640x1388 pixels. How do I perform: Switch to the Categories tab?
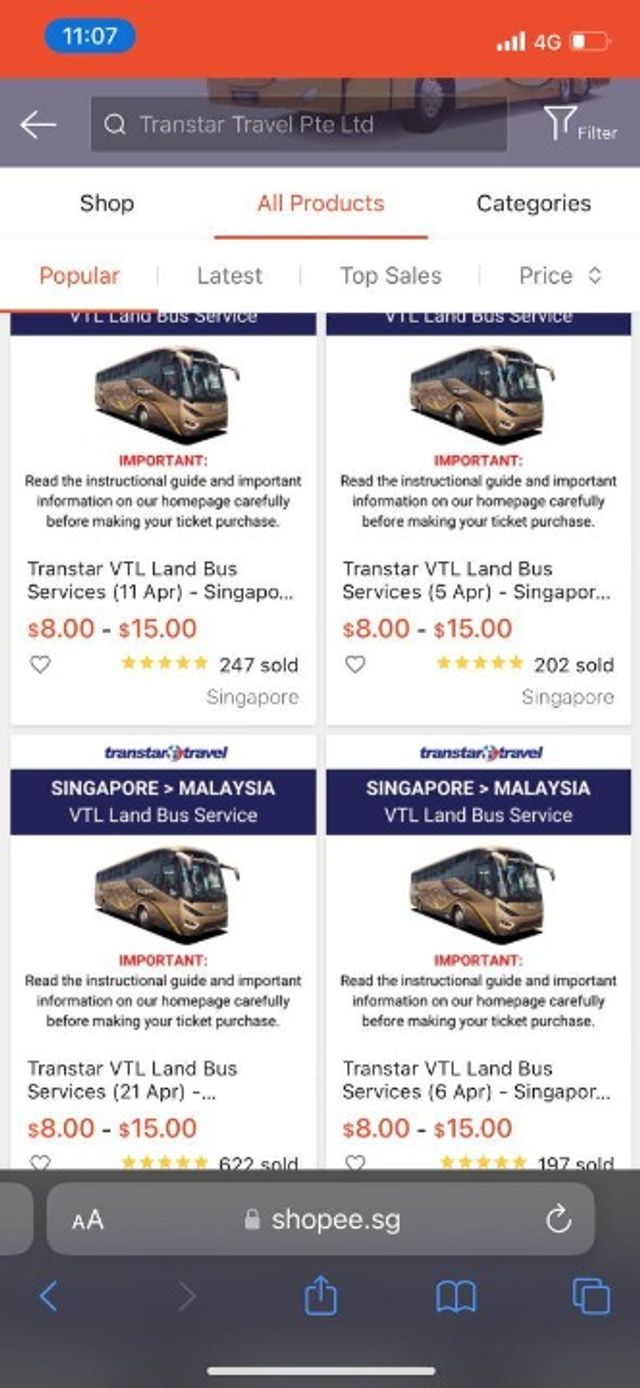coord(533,203)
